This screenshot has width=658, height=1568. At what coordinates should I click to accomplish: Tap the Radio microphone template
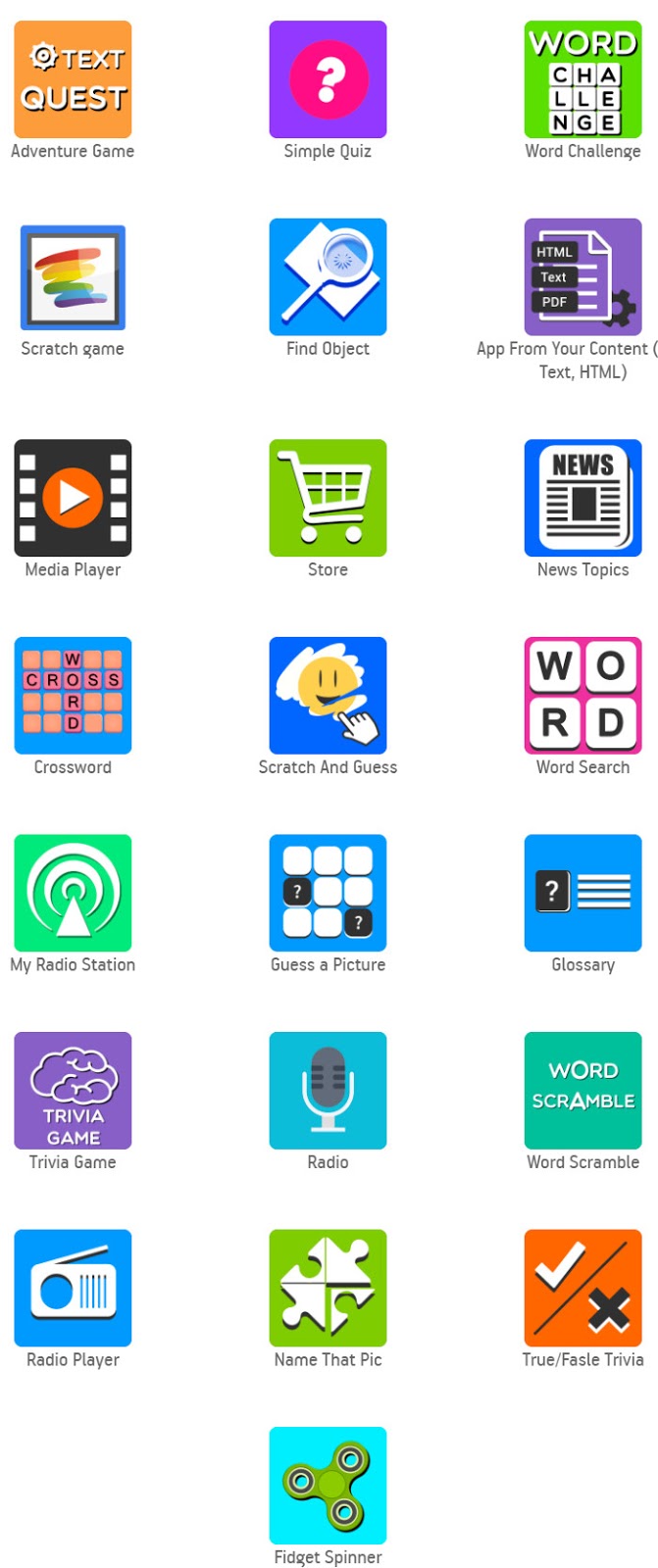coord(328,1091)
